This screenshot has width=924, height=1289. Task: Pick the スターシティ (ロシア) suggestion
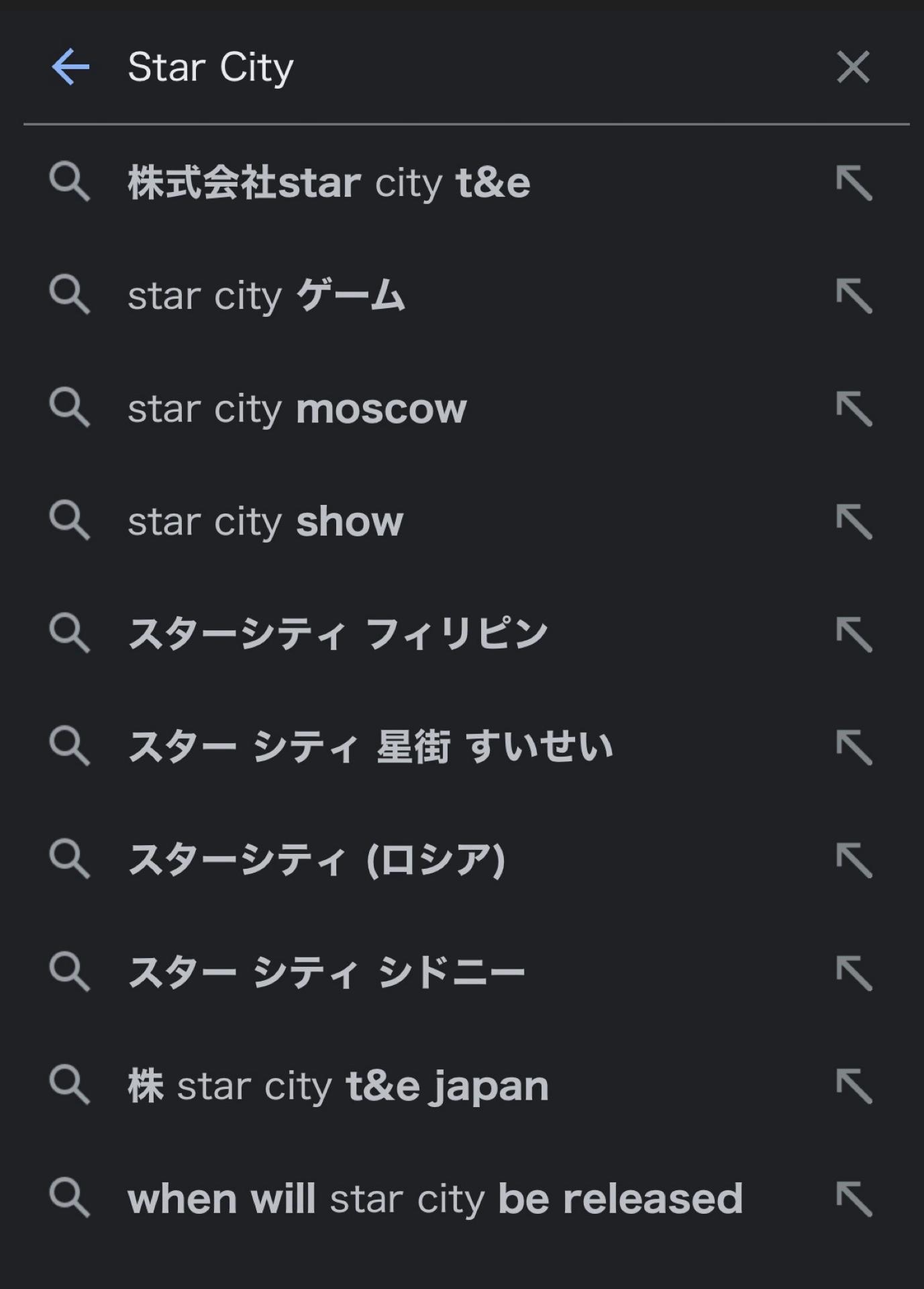(x=316, y=859)
